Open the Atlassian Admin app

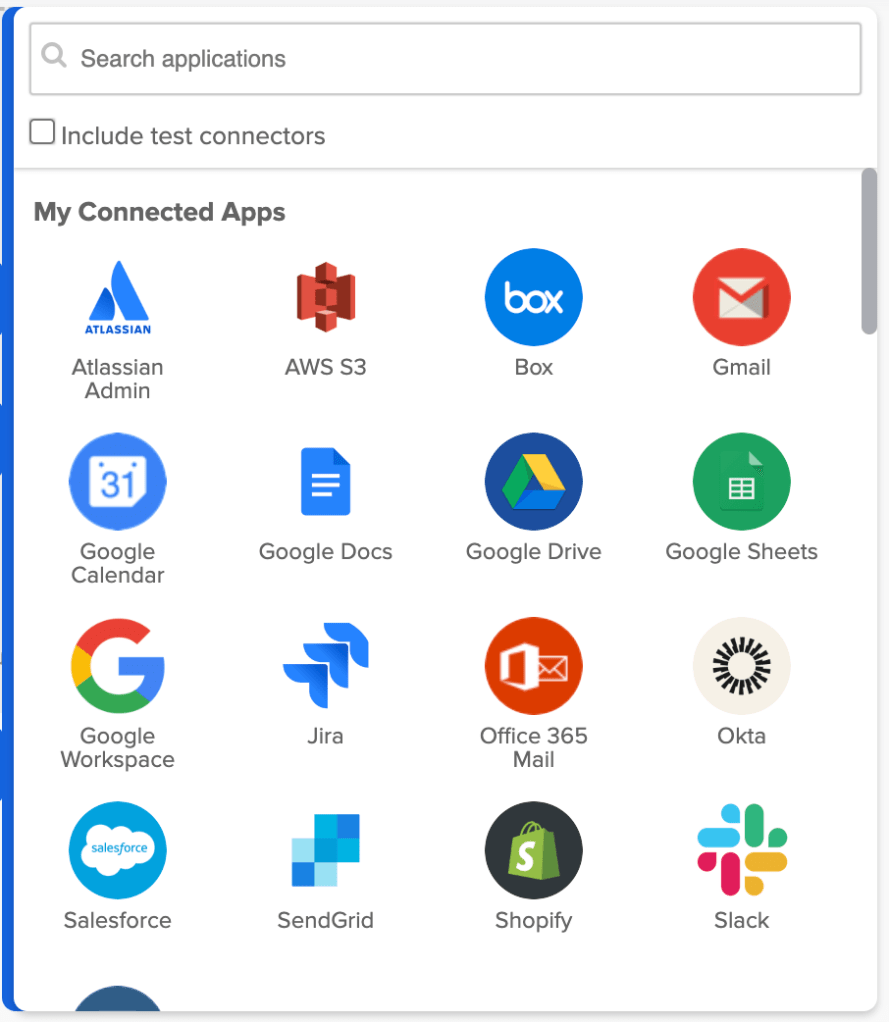coord(118,297)
